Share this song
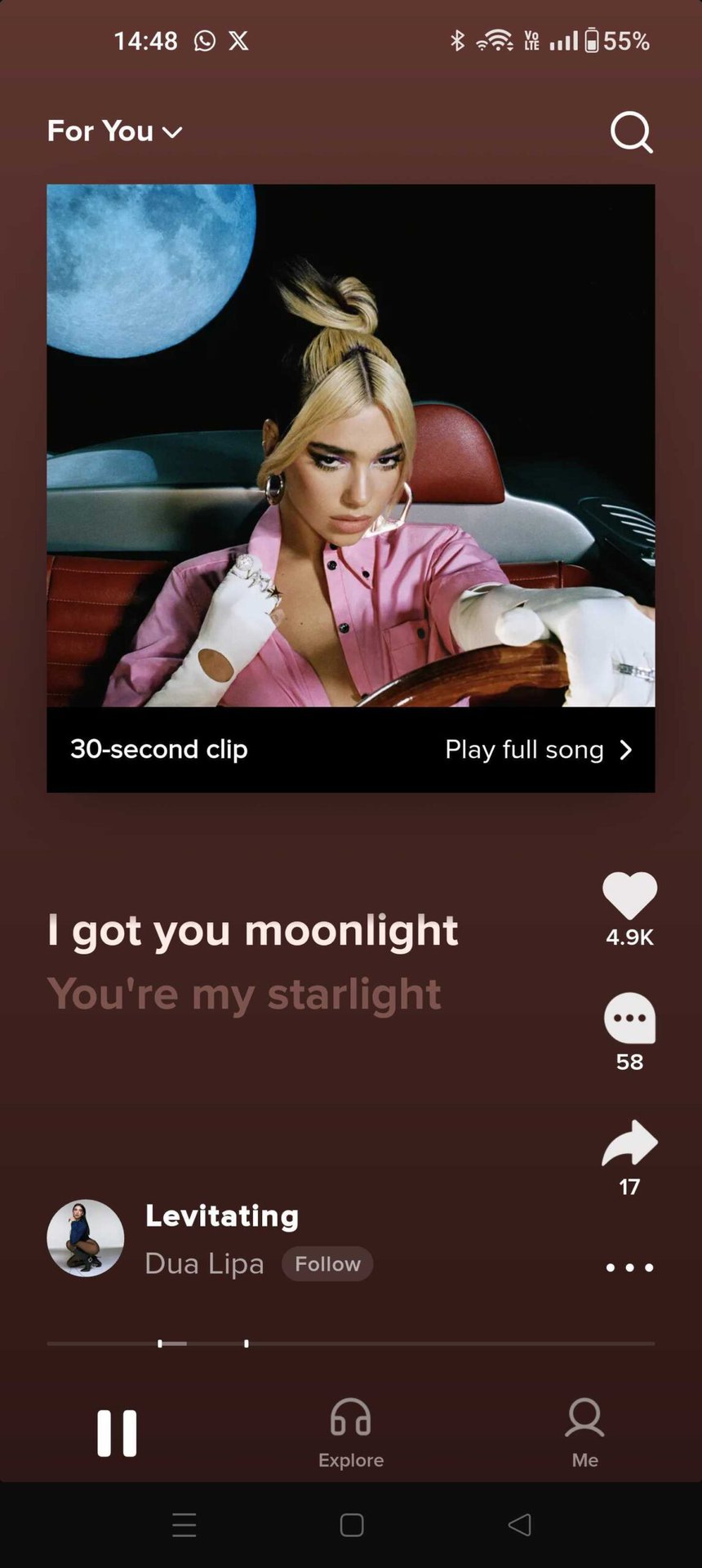The image size is (702, 1568). tap(629, 1143)
